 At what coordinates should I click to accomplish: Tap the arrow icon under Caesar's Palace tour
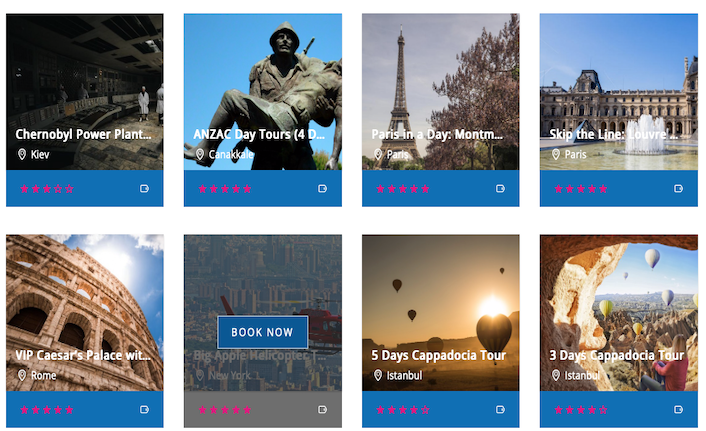coord(145,409)
